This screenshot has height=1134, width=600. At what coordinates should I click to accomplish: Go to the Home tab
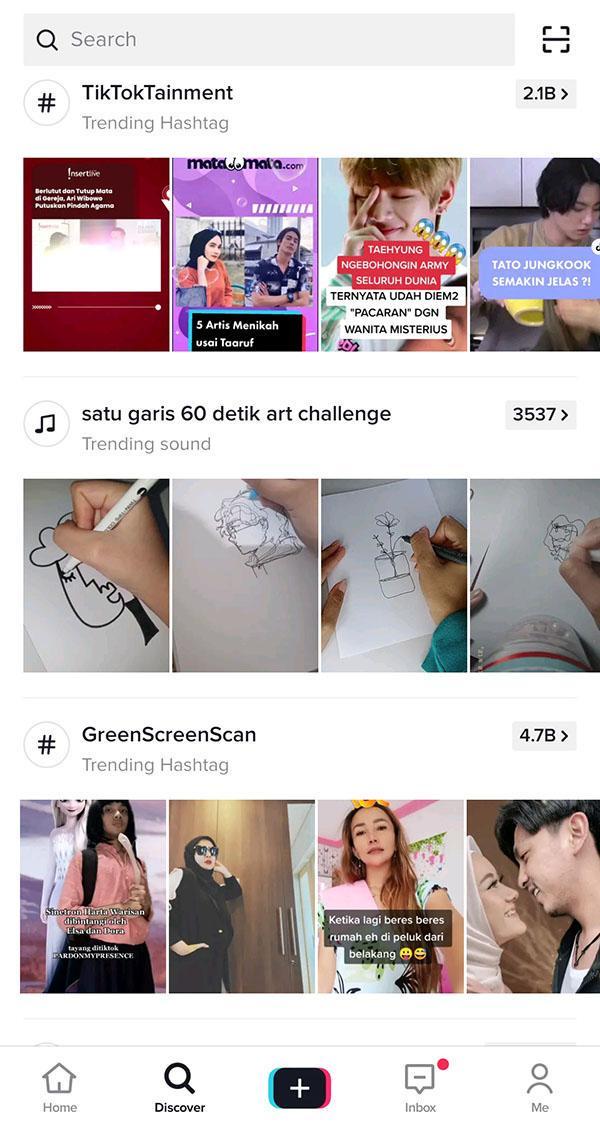click(60, 1088)
